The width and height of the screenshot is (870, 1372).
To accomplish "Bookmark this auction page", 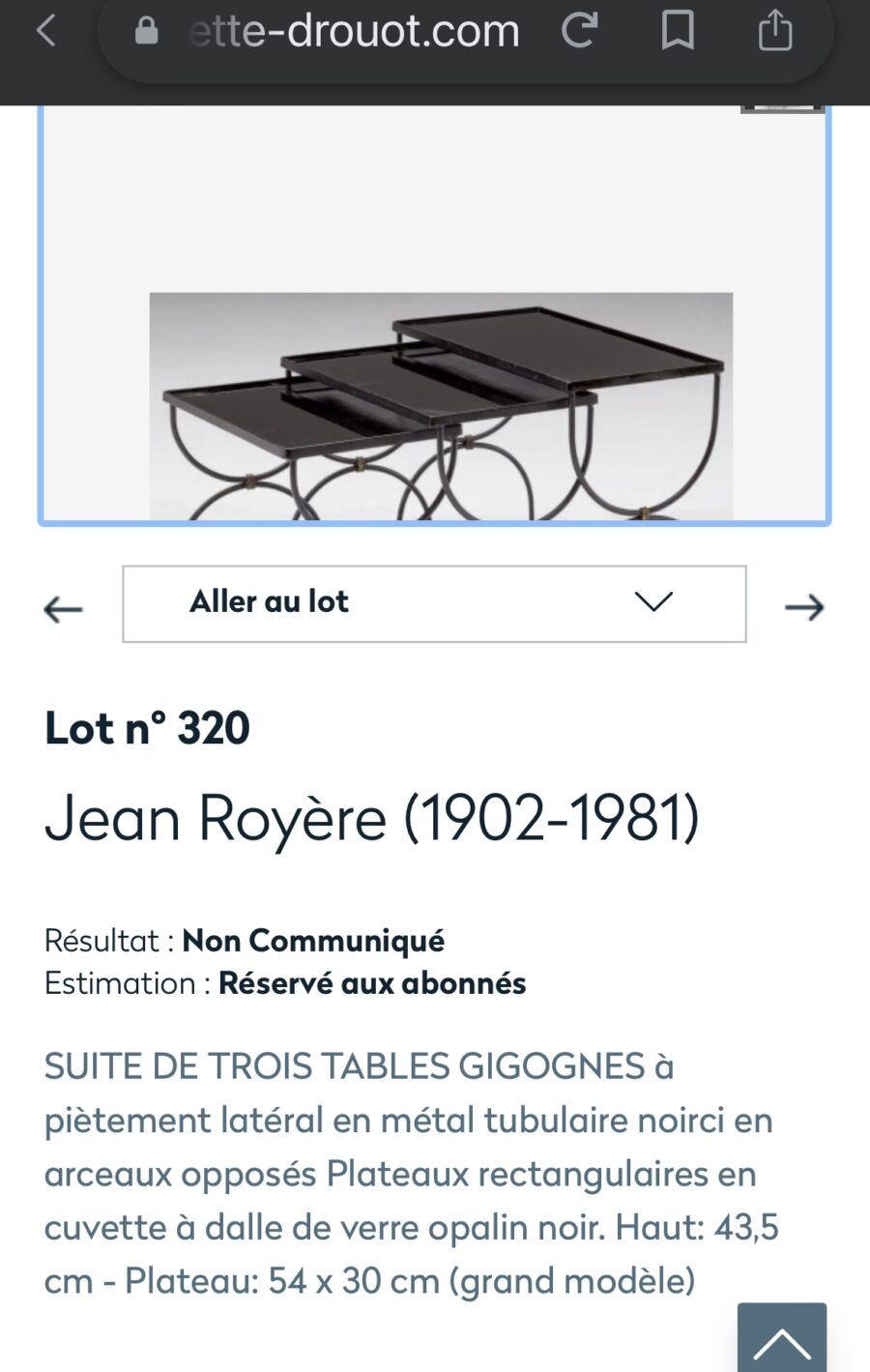I will pos(678,31).
